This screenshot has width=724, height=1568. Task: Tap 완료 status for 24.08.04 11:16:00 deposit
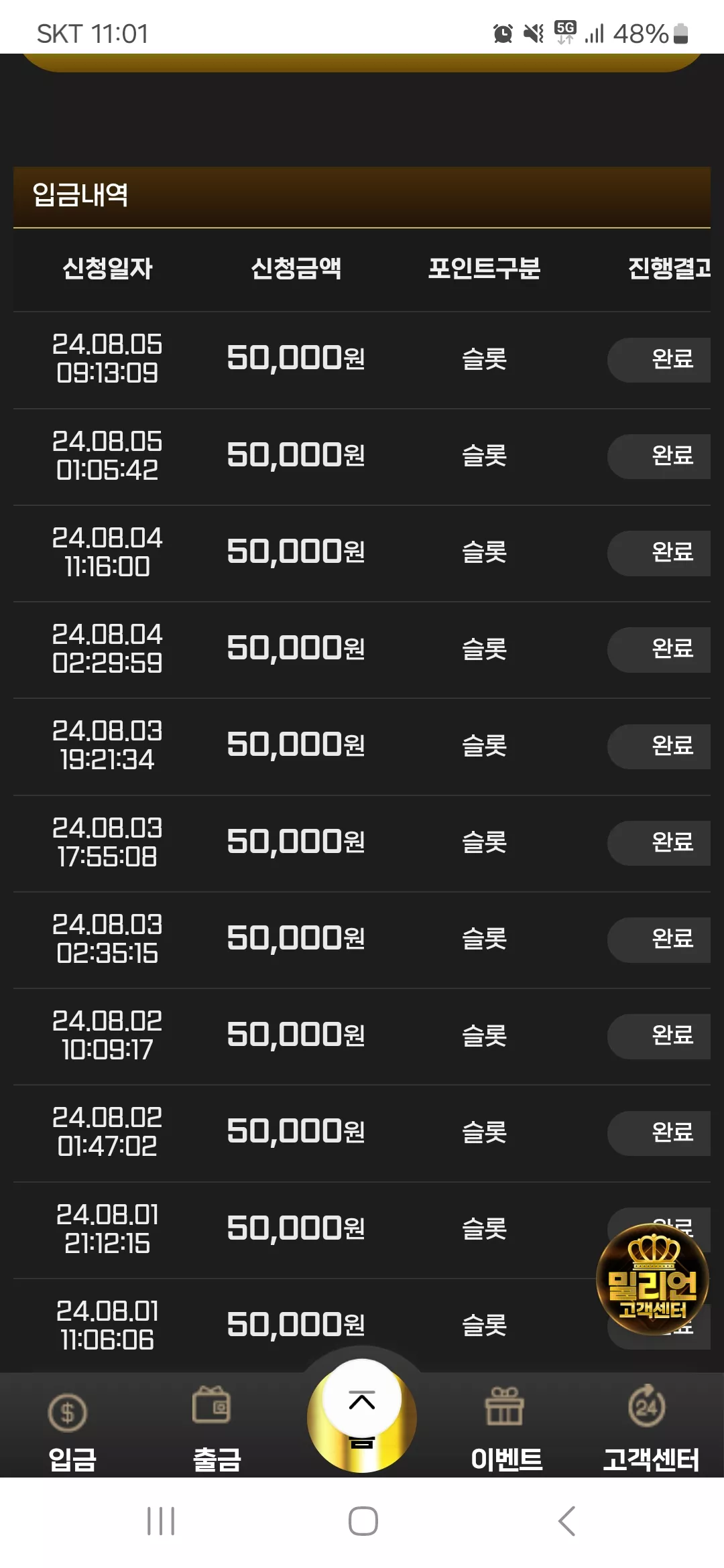[x=659, y=553]
